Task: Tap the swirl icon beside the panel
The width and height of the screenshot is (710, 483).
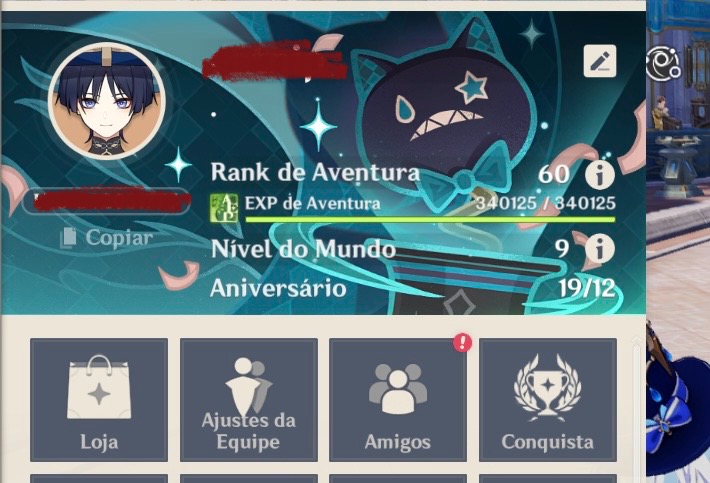Action: pos(664,64)
